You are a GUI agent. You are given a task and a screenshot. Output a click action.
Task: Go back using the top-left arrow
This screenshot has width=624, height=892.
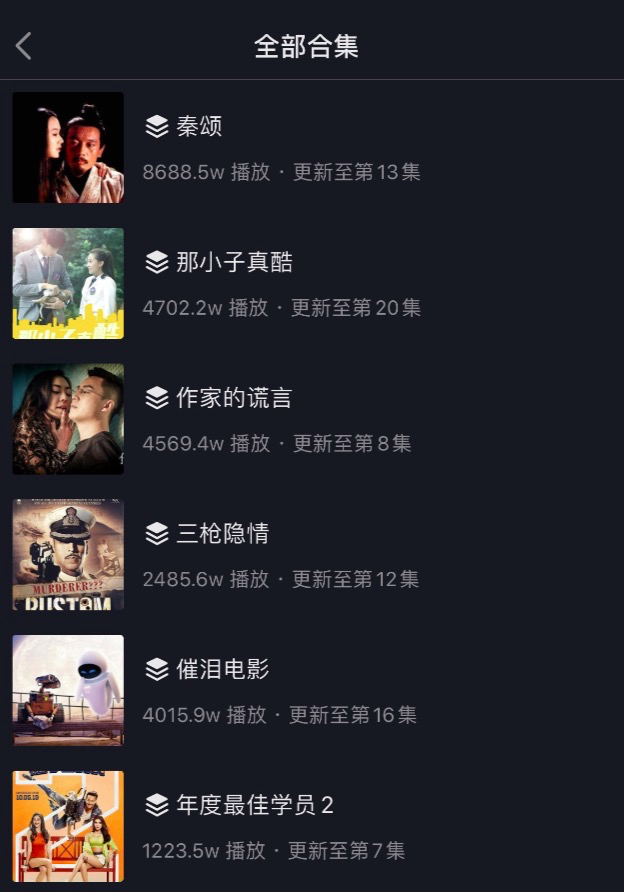(x=24, y=46)
